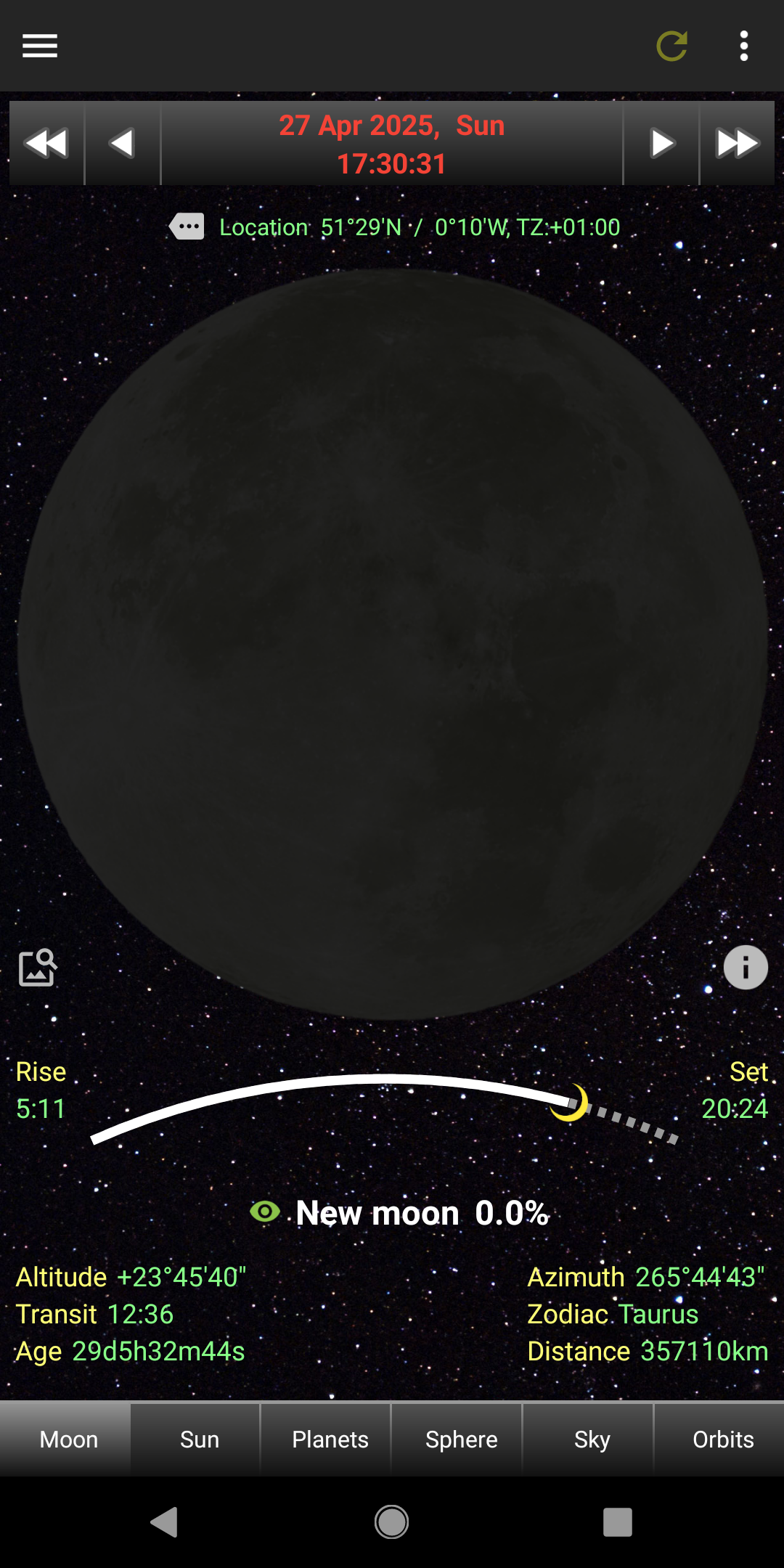Jump back with the double-left rewind arrow
This screenshot has height=1568, width=784.
pos(46,143)
